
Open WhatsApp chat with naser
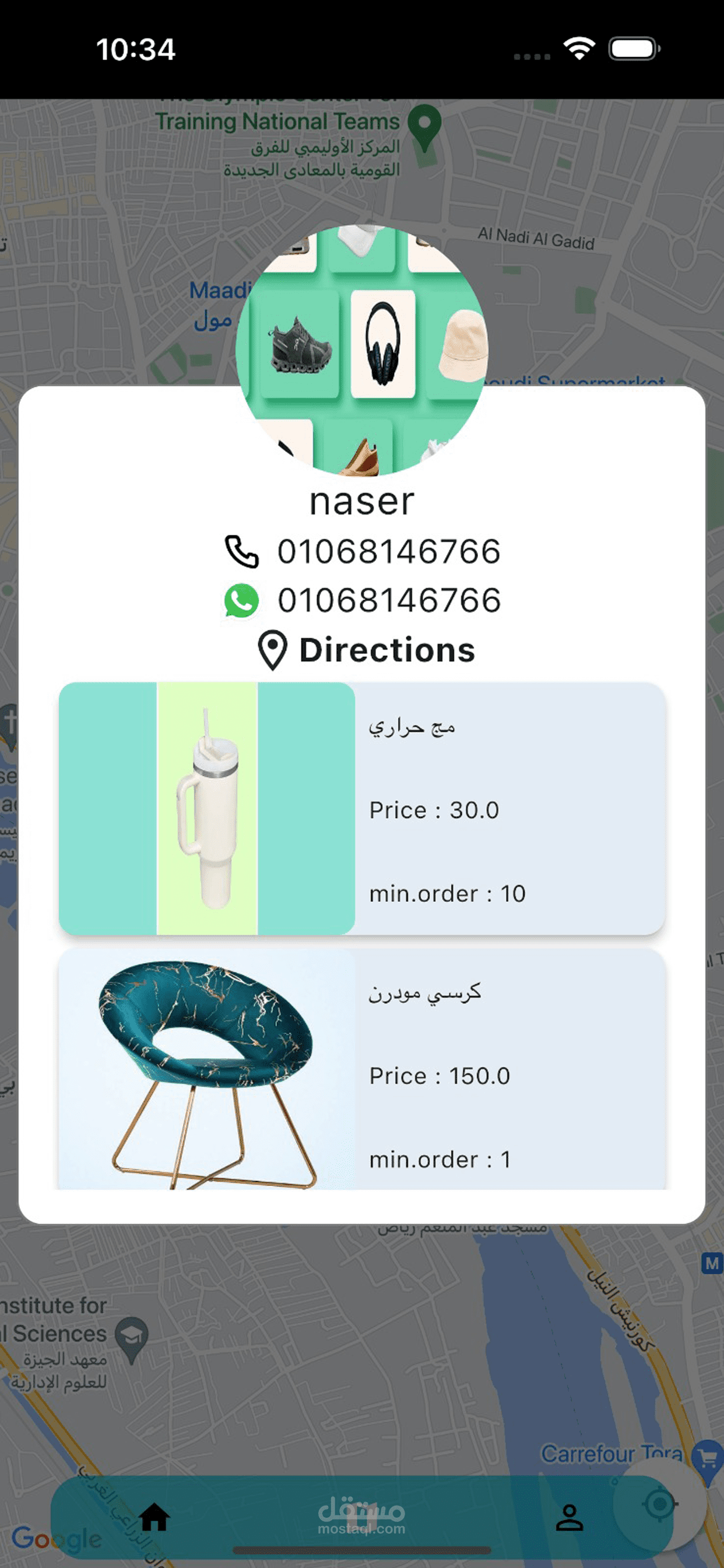pyautogui.click(x=363, y=601)
